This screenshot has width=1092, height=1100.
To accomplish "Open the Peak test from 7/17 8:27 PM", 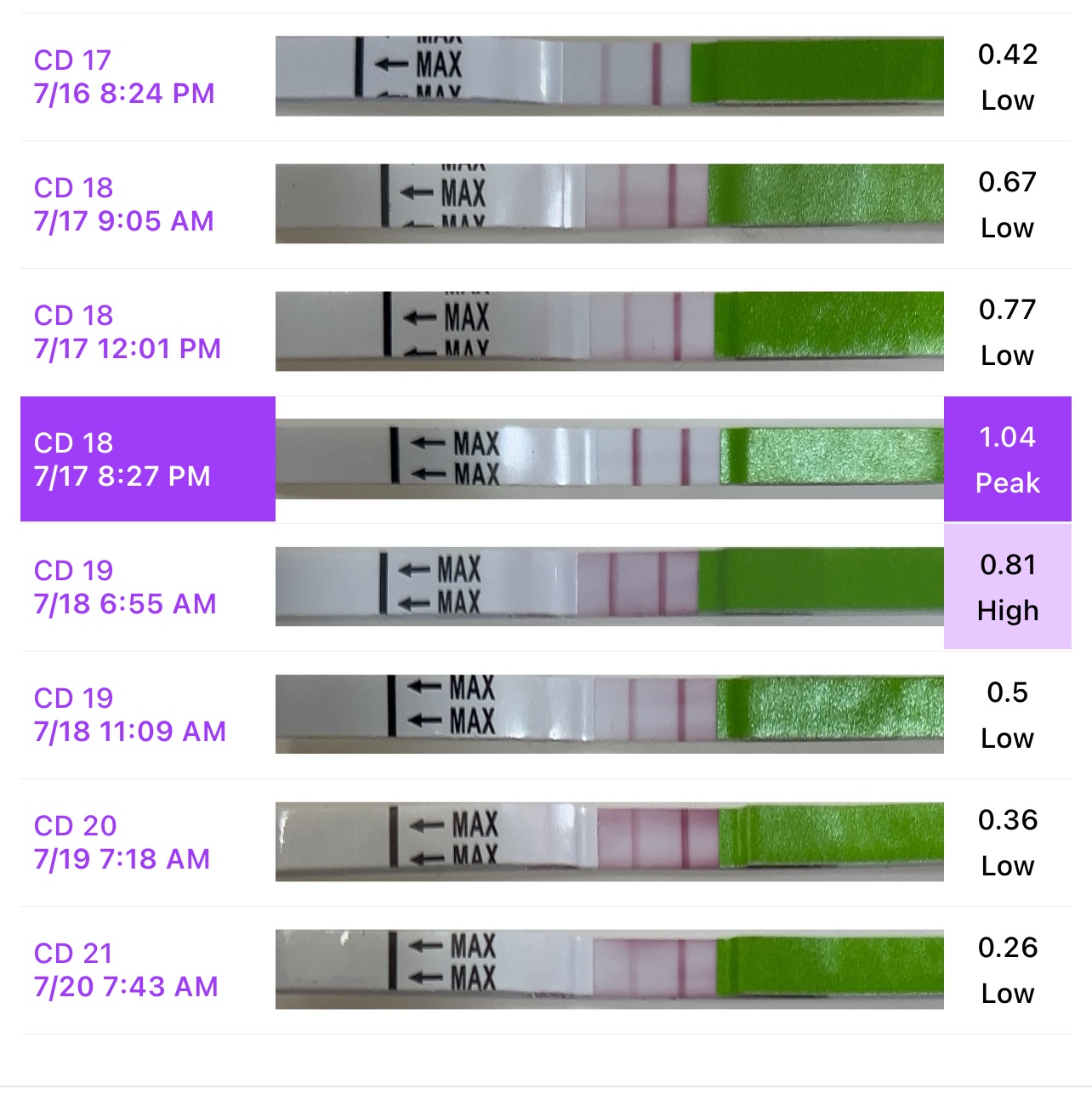I will (x=122, y=459).
